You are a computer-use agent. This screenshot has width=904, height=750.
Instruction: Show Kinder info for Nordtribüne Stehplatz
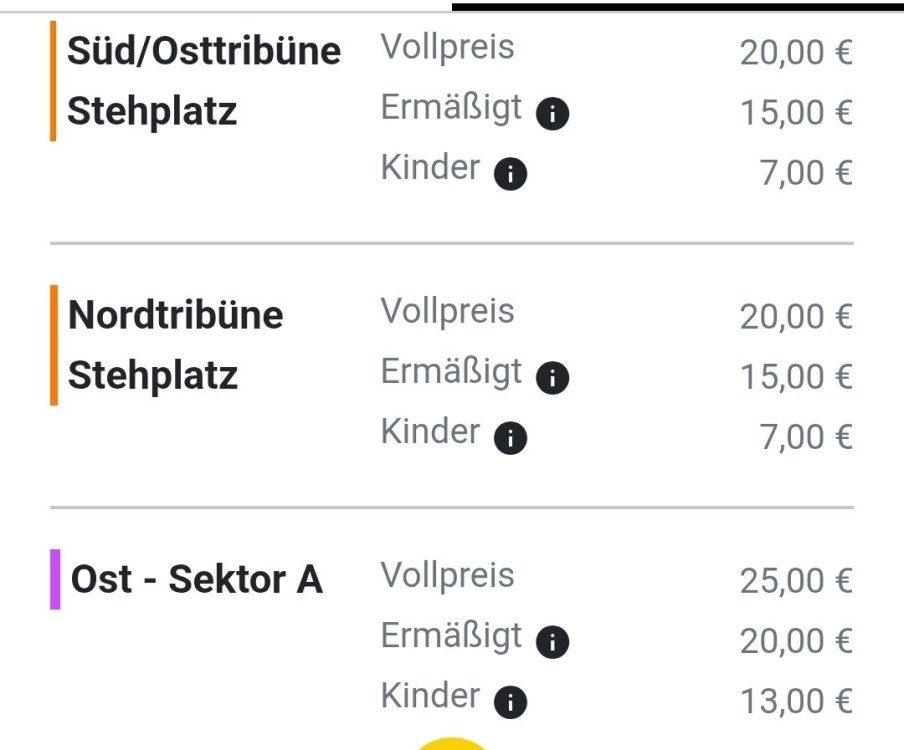pyautogui.click(x=510, y=438)
